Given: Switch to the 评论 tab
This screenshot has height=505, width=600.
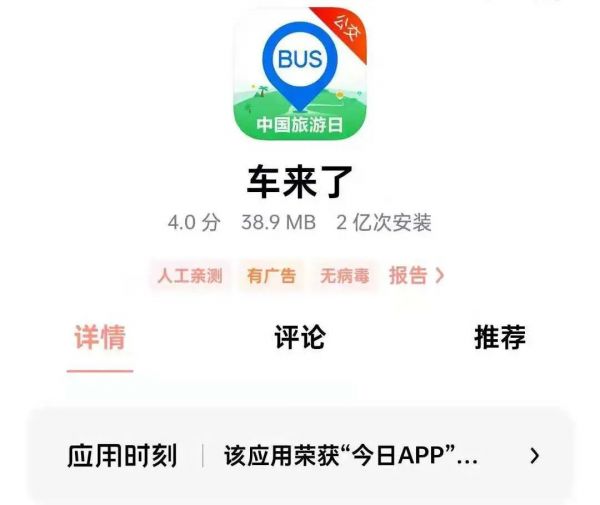Looking at the screenshot, I should pyautogui.click(x=299, y=338).
